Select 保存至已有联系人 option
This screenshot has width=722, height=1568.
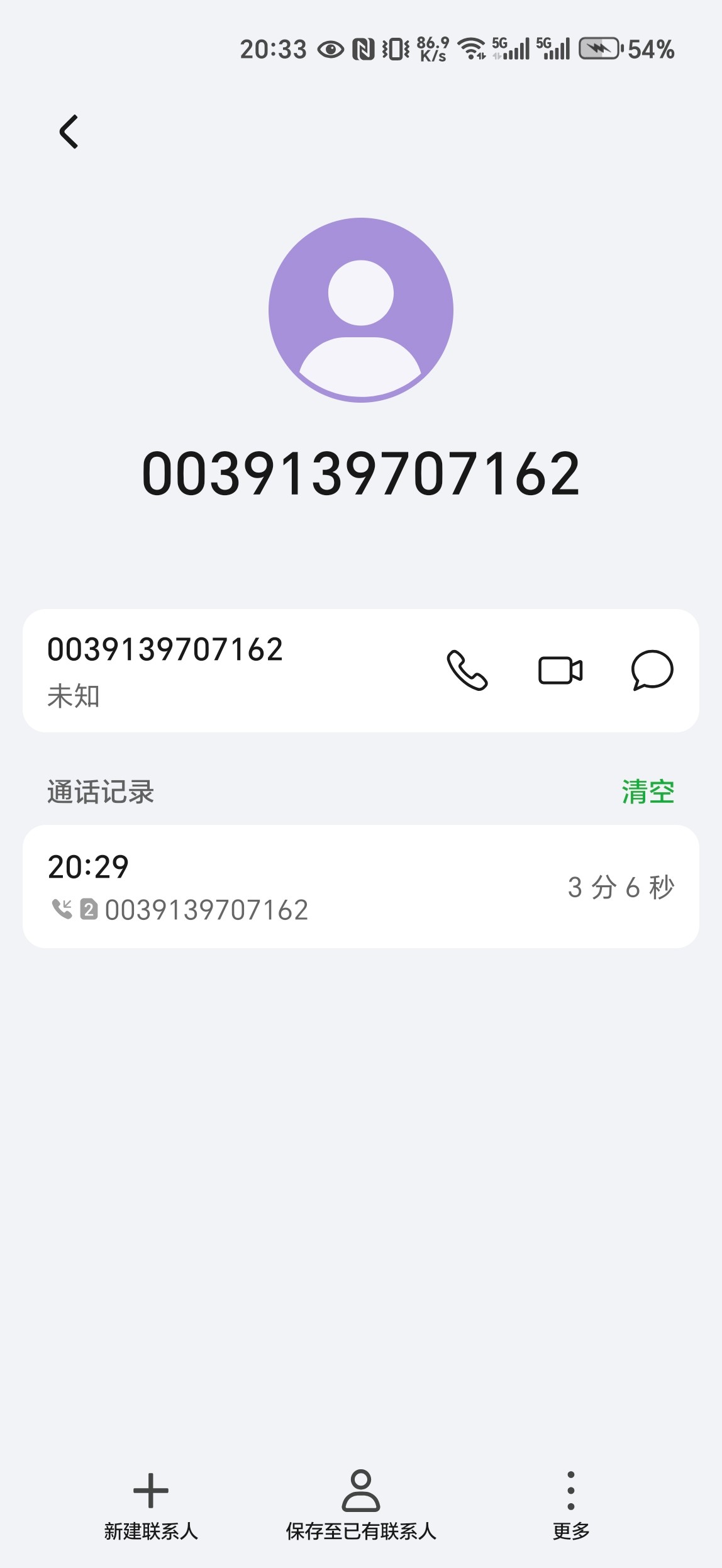[361, 1505]
